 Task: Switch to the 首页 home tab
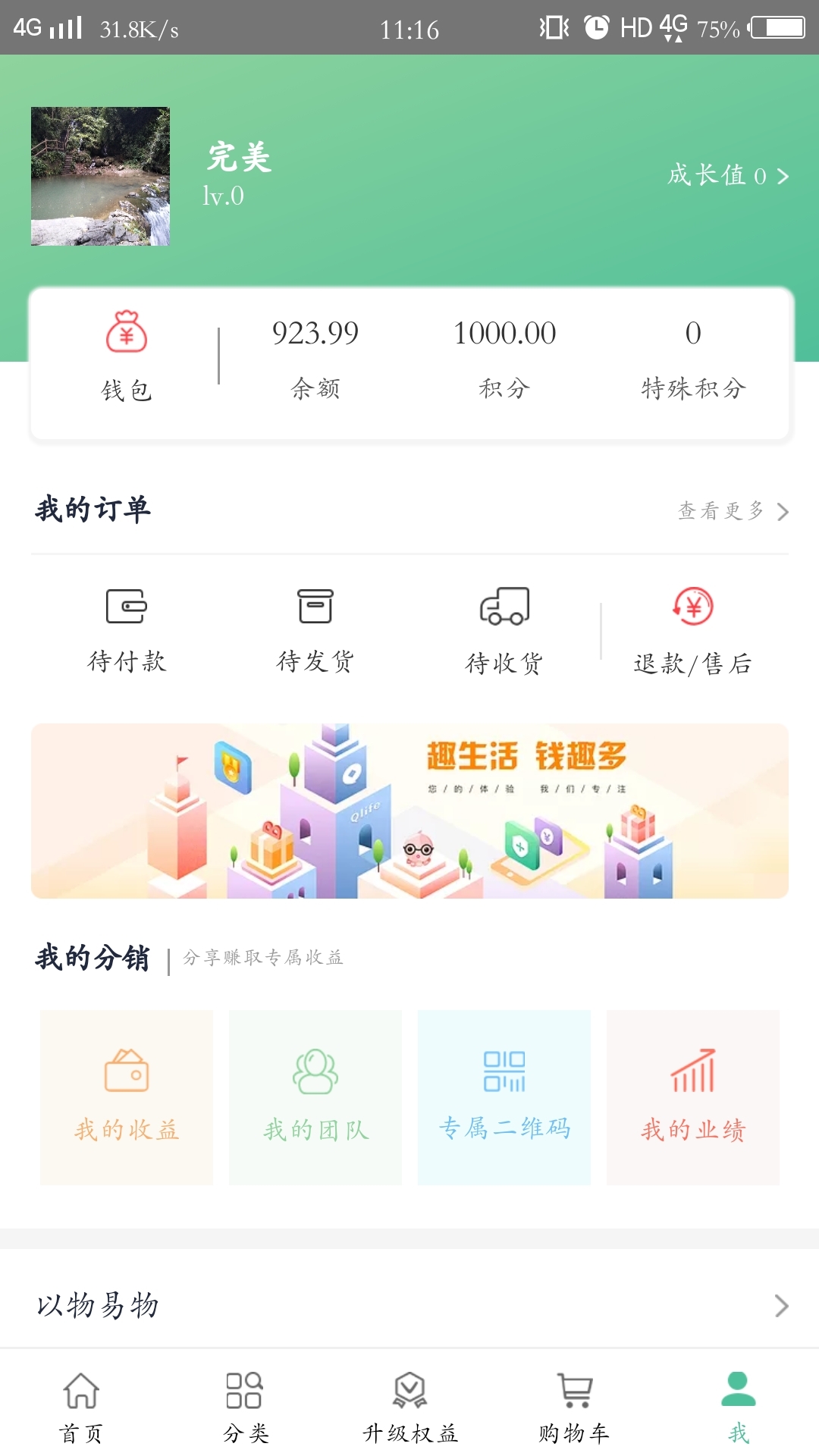coord(81,1407)
